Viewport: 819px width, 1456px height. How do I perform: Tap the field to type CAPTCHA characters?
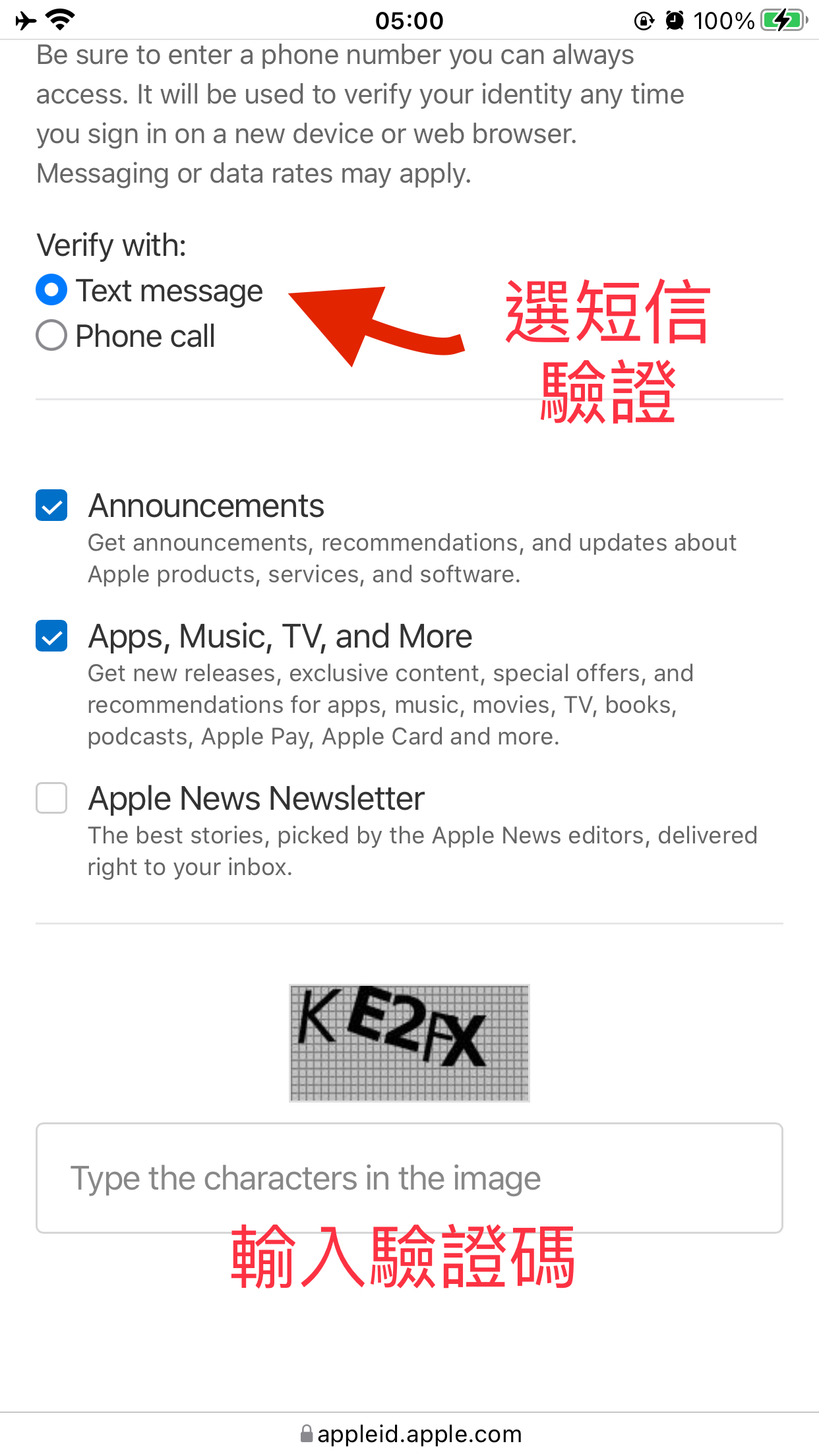[x=409, y=1178]
